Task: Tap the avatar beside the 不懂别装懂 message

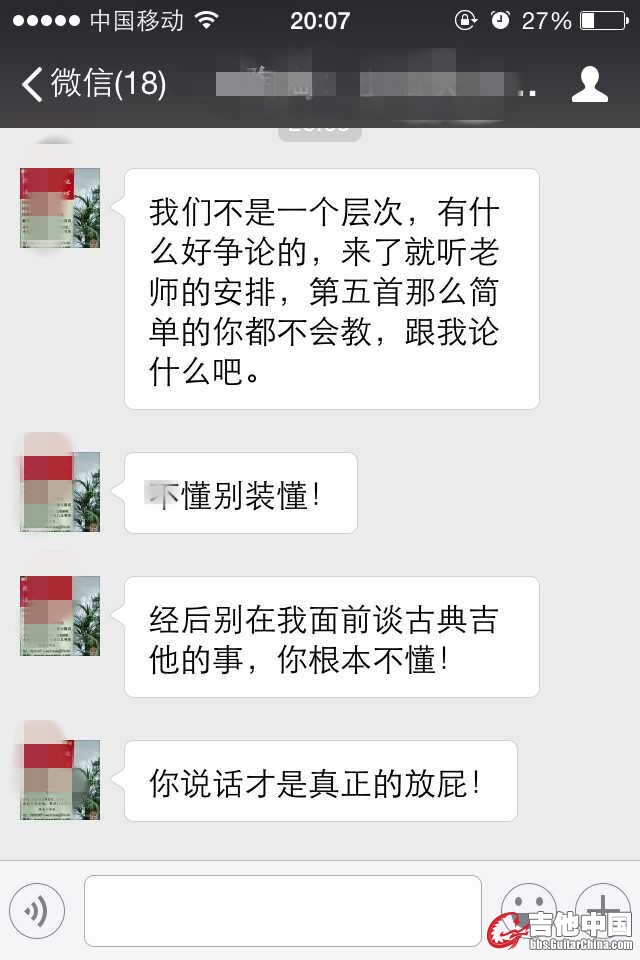Action: click(x=60, y=492)
